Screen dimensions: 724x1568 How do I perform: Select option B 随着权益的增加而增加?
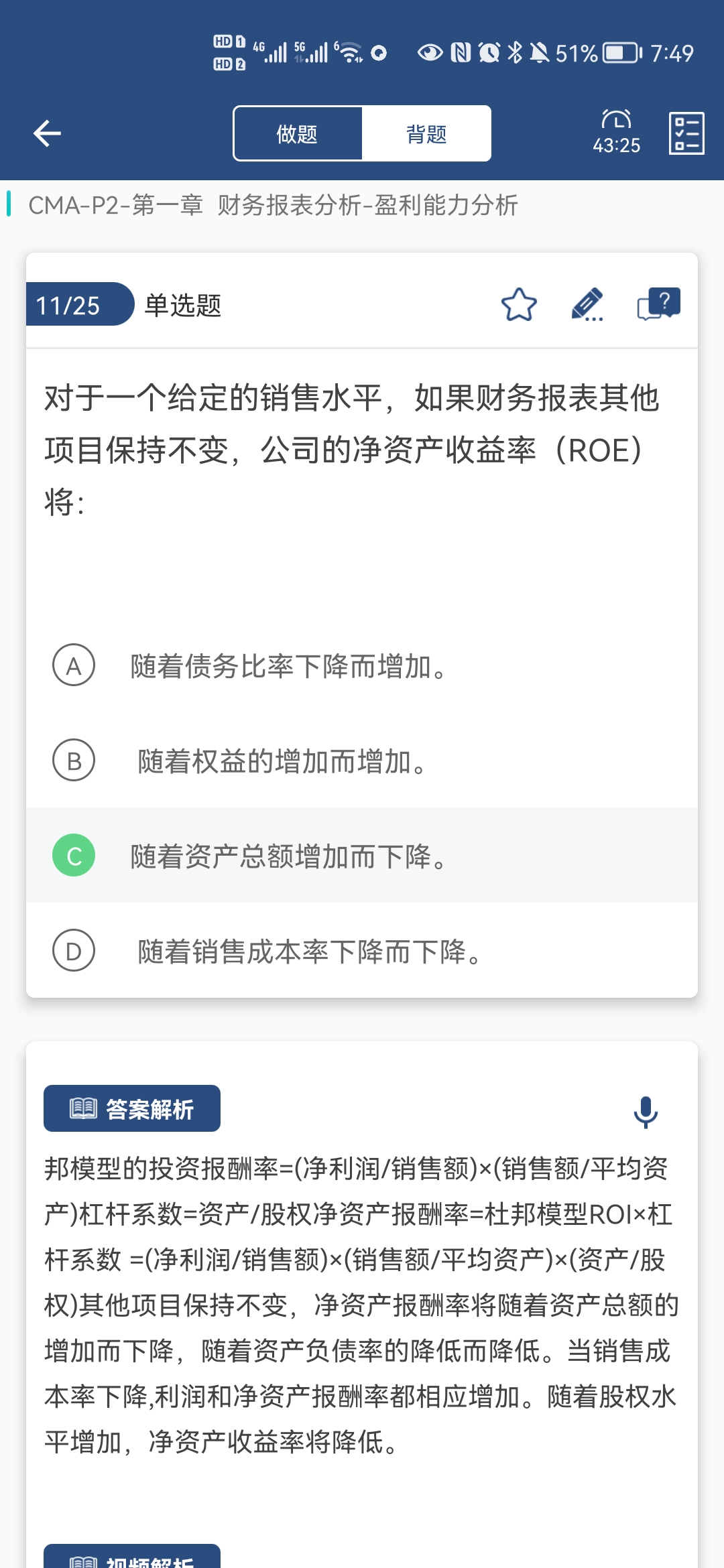362,761
